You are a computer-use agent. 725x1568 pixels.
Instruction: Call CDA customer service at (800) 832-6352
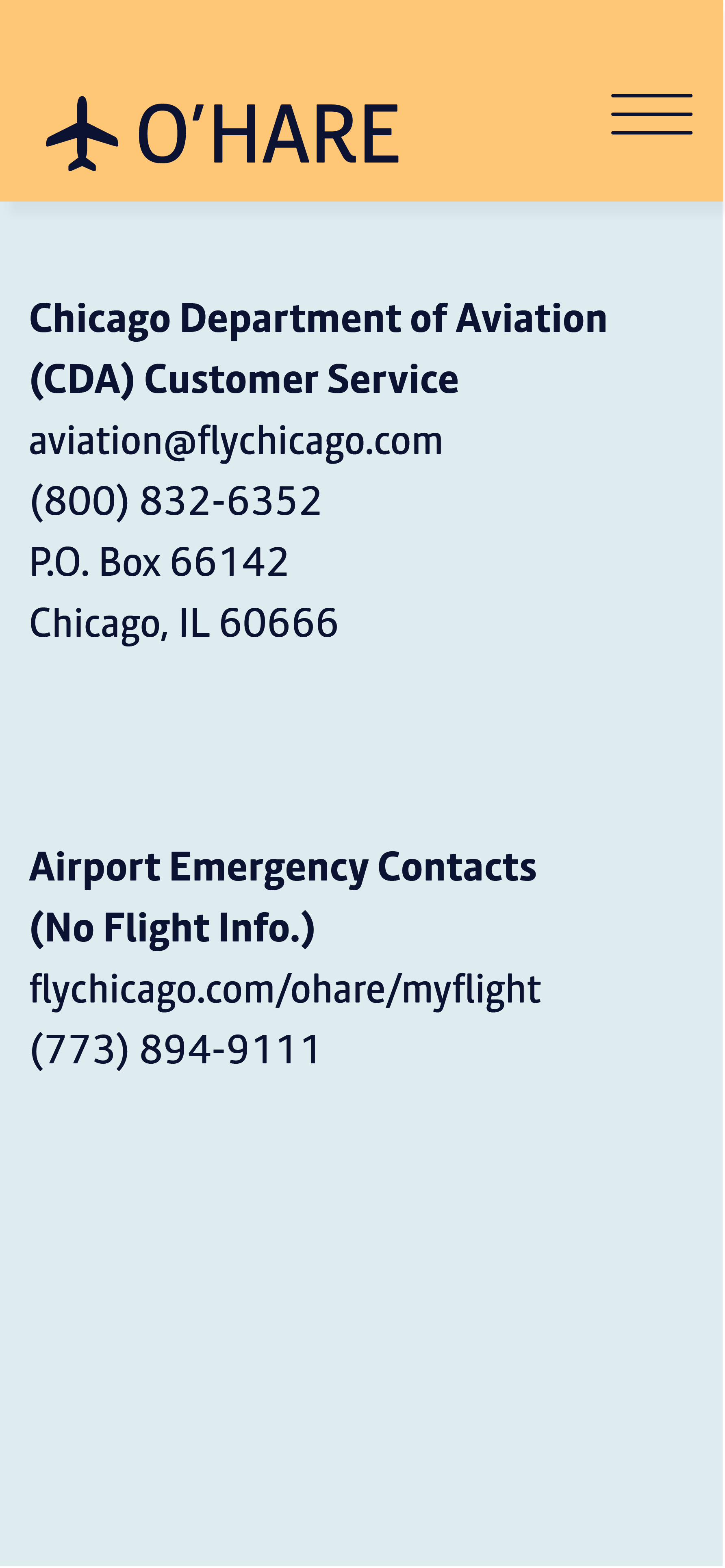(175, 501)
